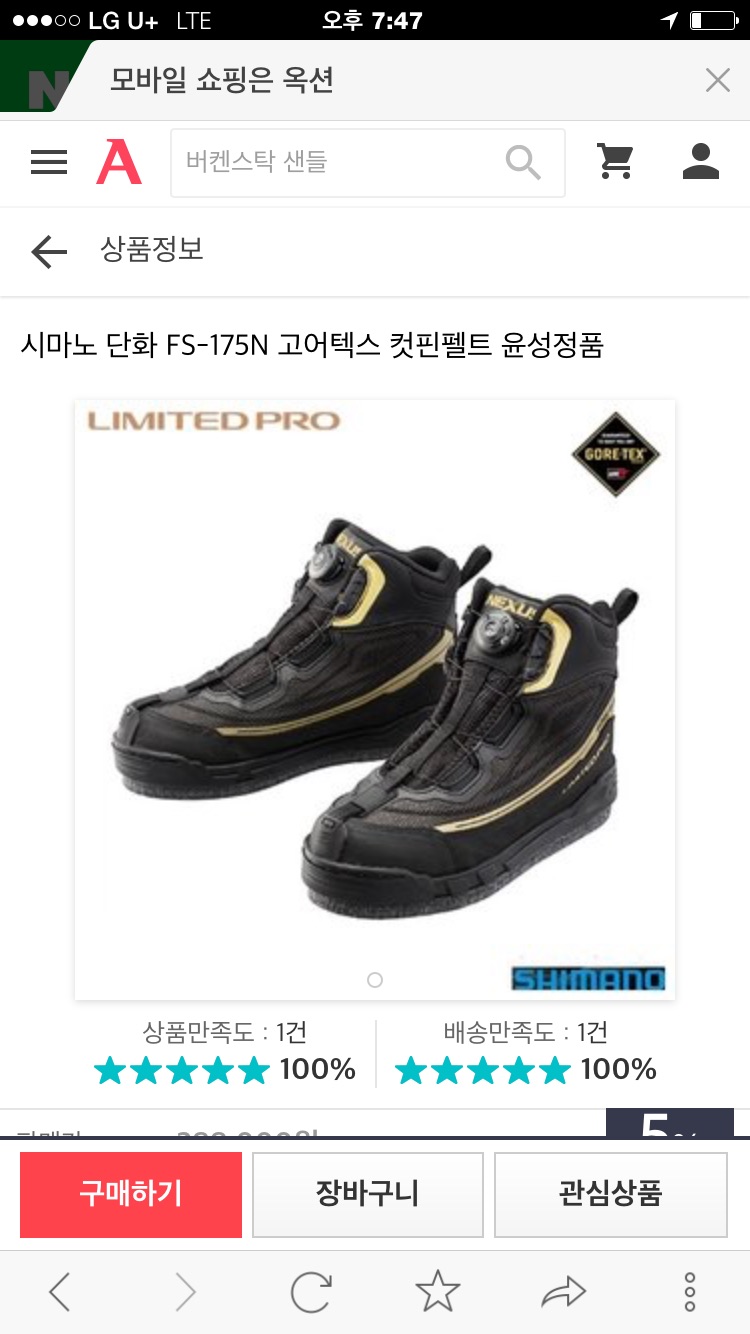Viewport: 750px width, 1334px height.
Task: Go back from 상품정보
Action: pos(48,252)
